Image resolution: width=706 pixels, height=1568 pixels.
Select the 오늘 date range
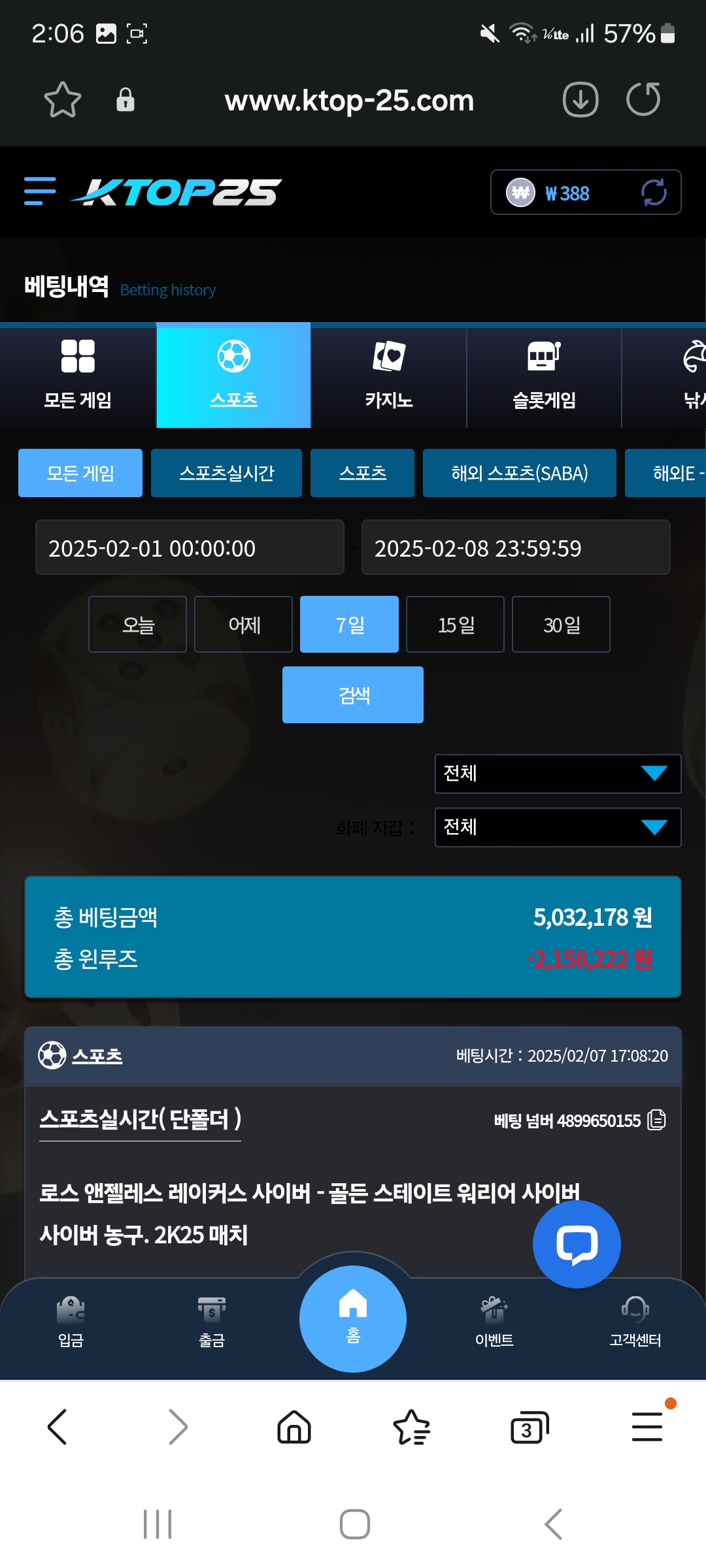point(138,625)
